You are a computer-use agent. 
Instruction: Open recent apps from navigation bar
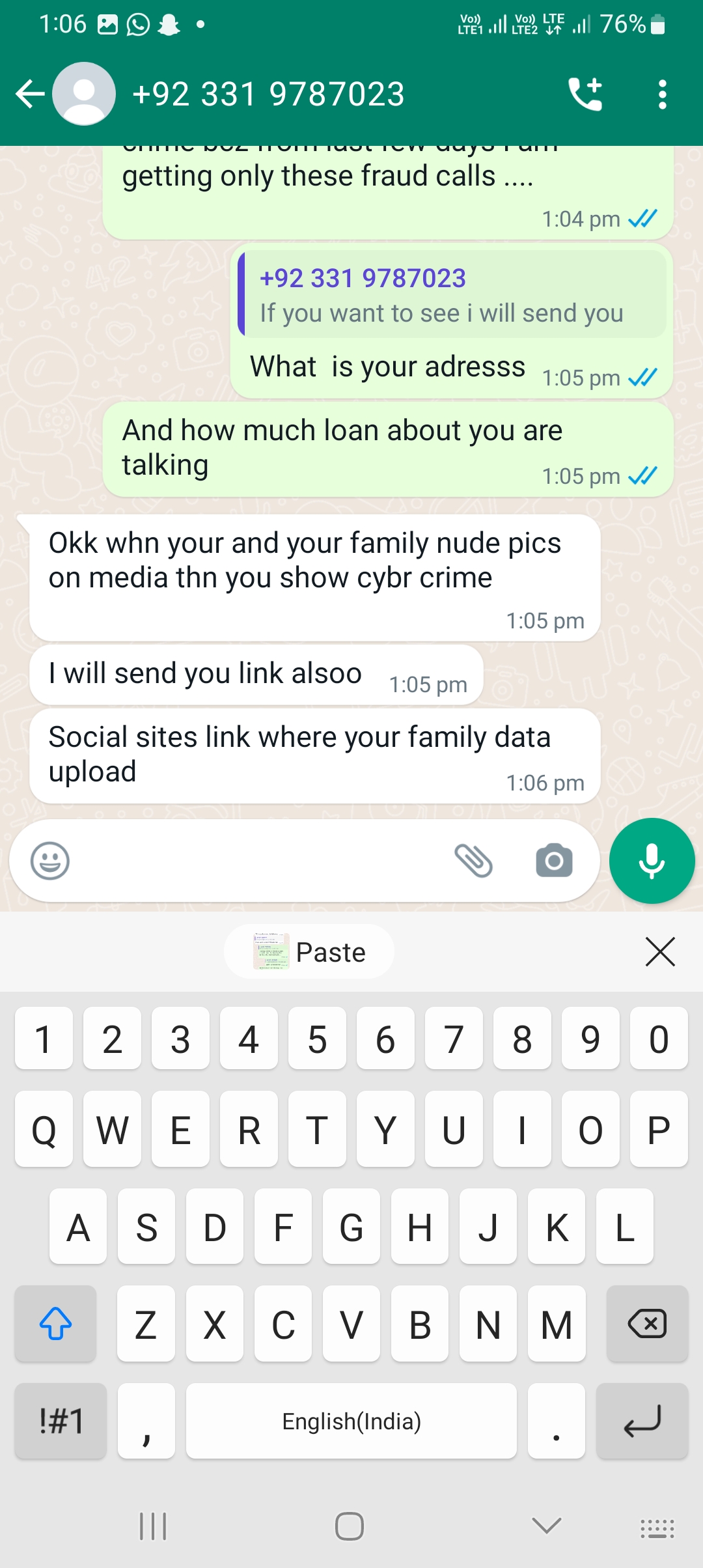(x=154, y=1526)
